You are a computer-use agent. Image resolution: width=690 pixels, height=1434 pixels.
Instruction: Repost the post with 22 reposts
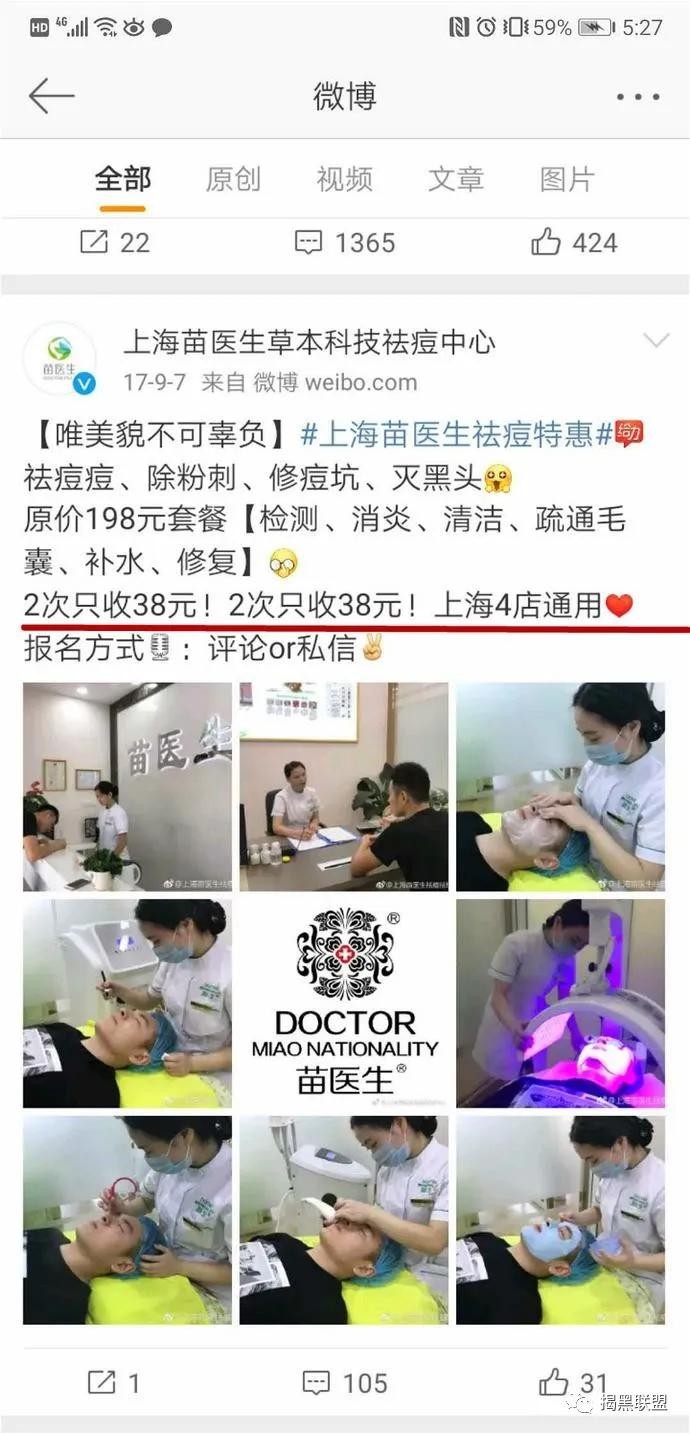(x=114, y=242)
